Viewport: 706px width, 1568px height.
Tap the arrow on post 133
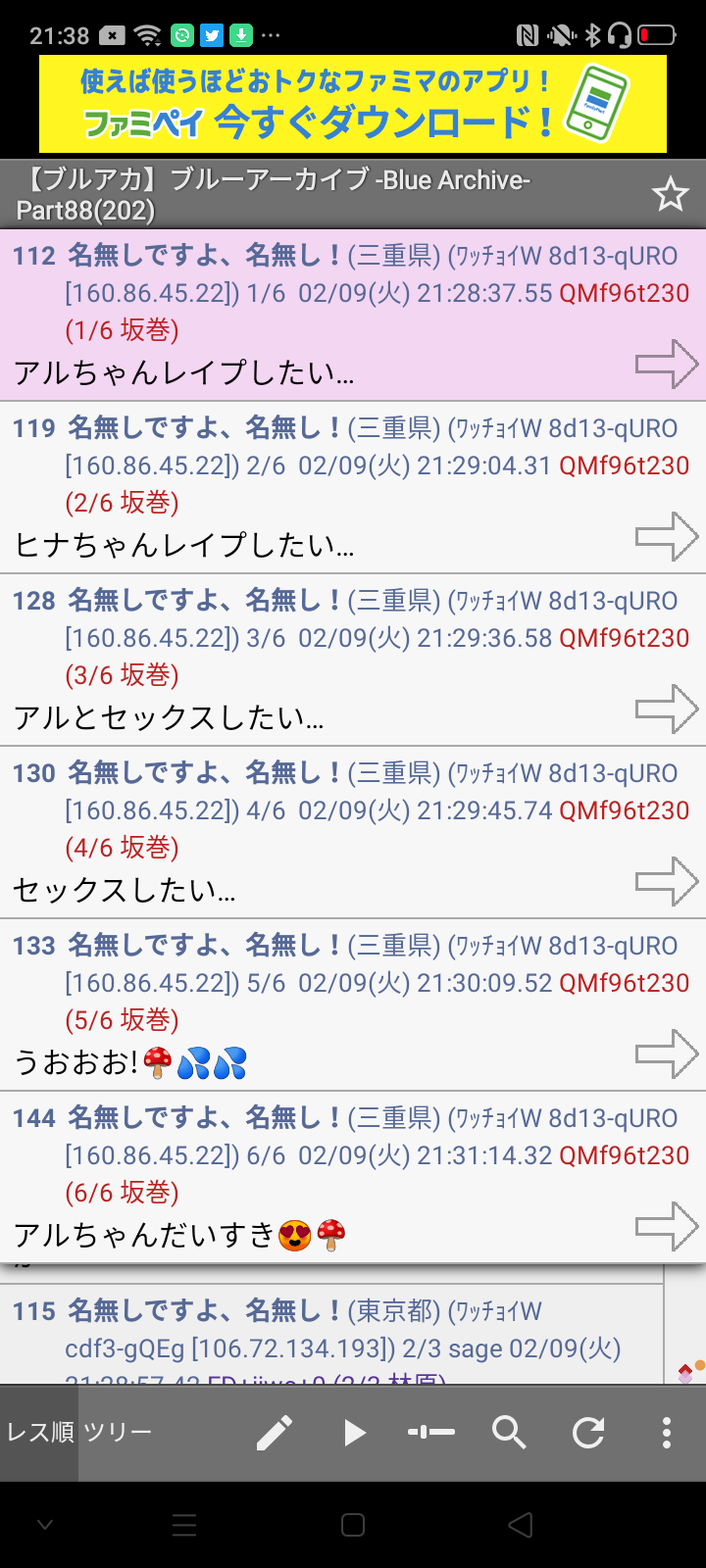point(667,1054)
